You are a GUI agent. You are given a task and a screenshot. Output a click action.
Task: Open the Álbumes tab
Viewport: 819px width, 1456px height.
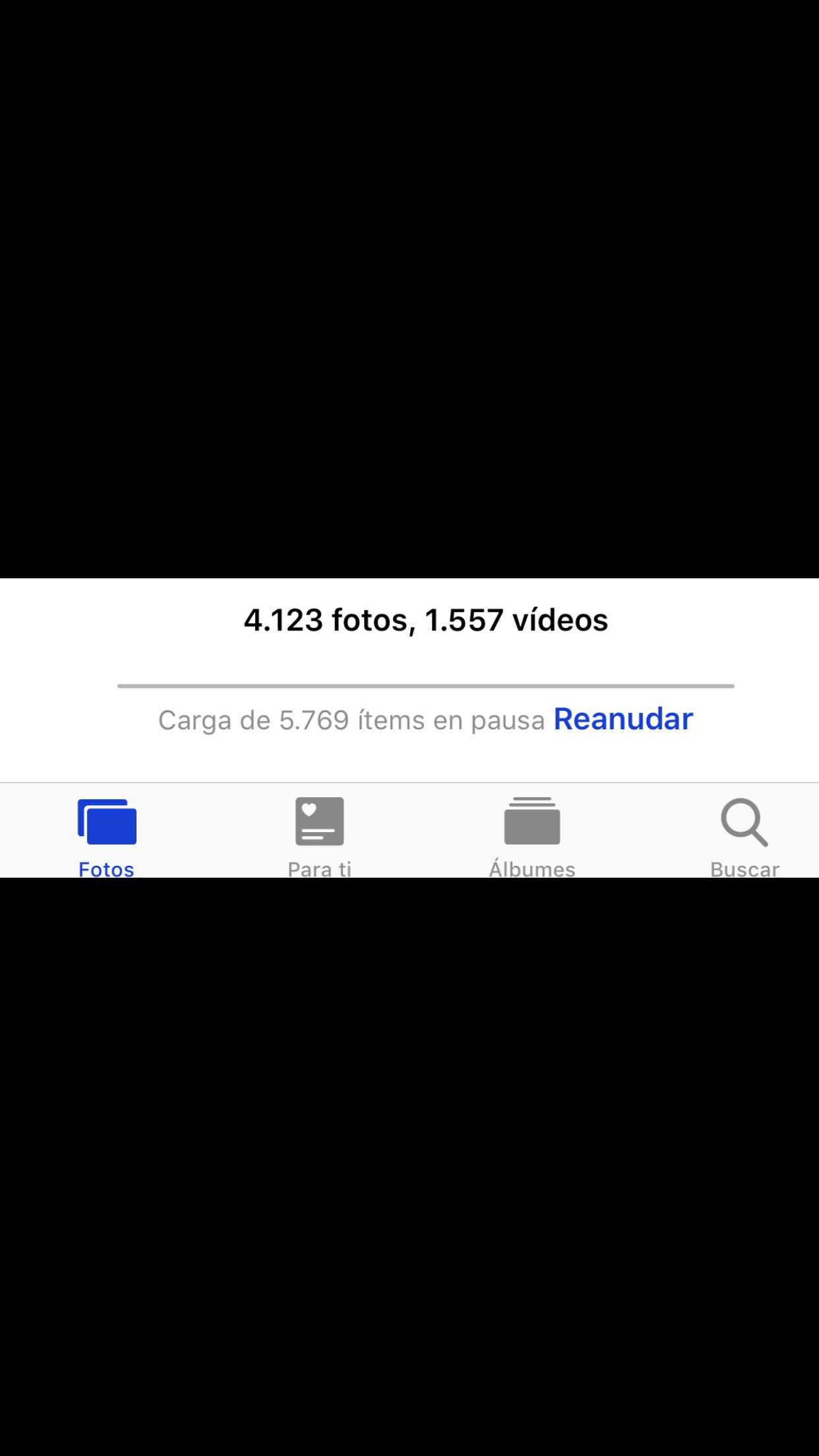532,834
